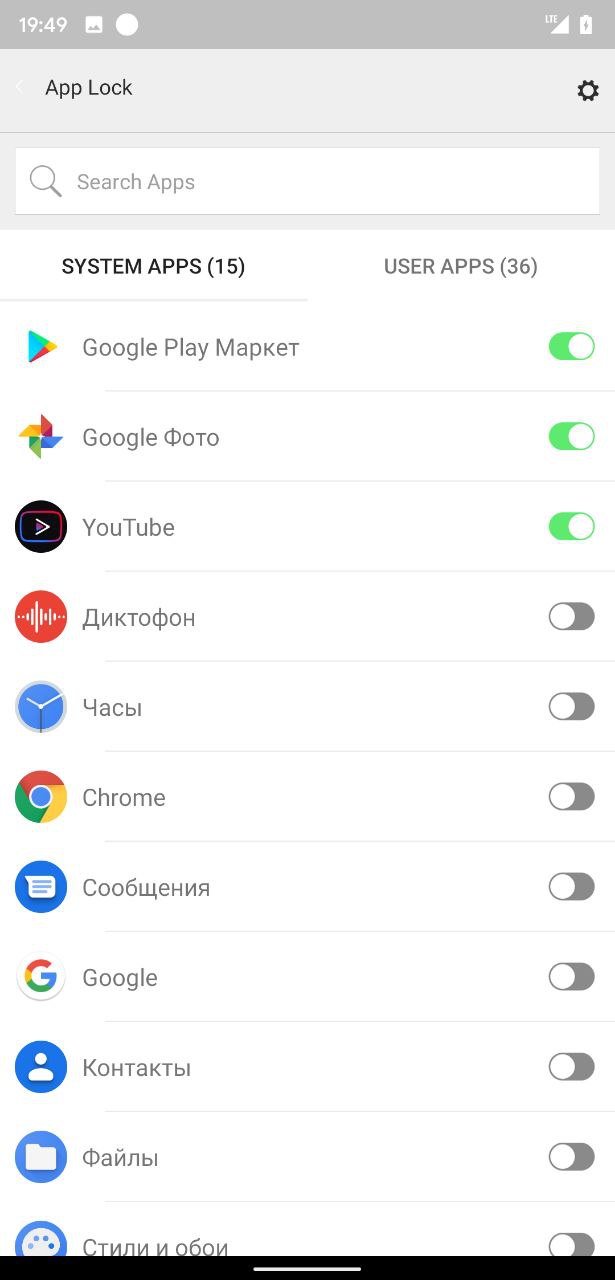
Task: Turn off lock for Google Фото
Action: coord(572,437)
